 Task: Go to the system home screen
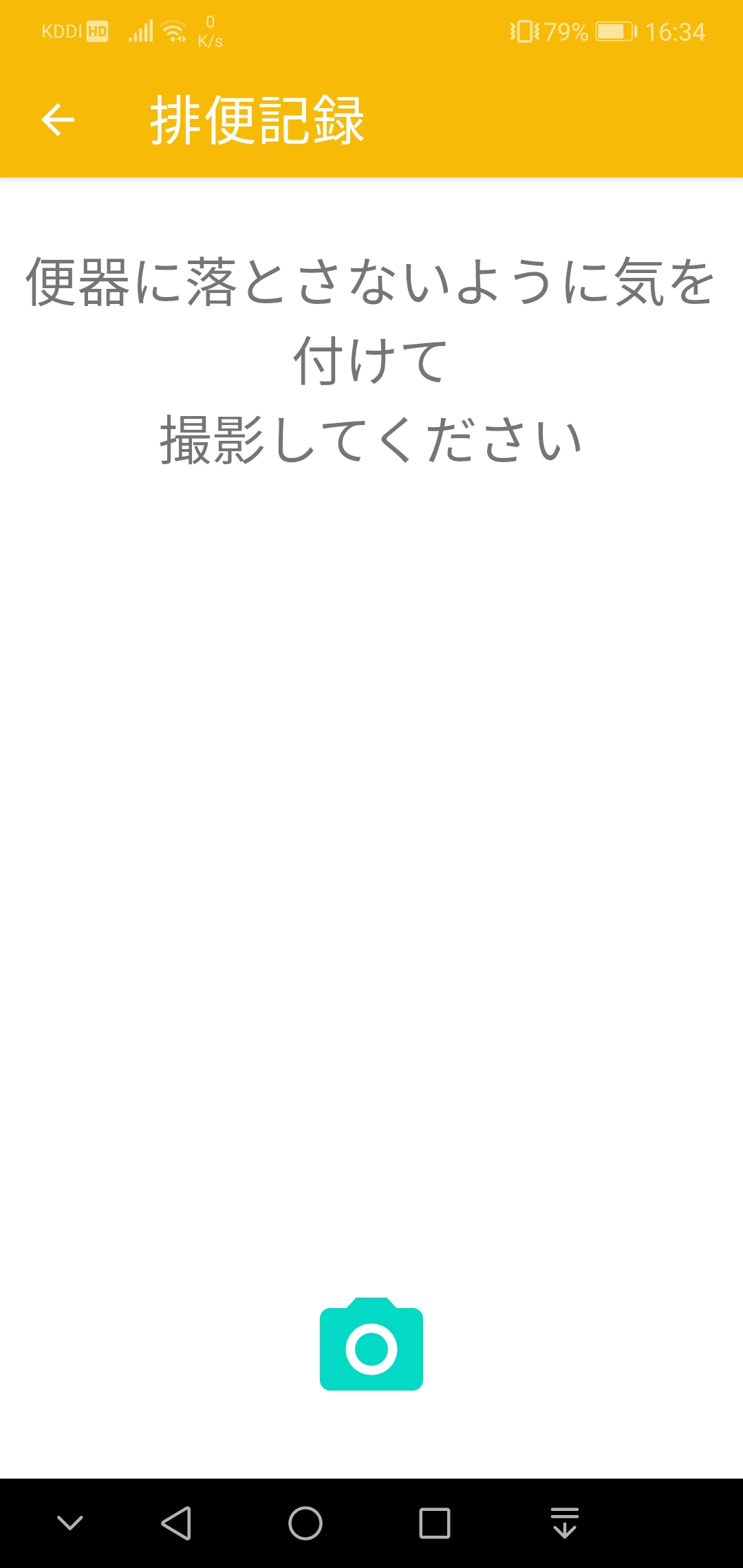[x=305, y=1523]
